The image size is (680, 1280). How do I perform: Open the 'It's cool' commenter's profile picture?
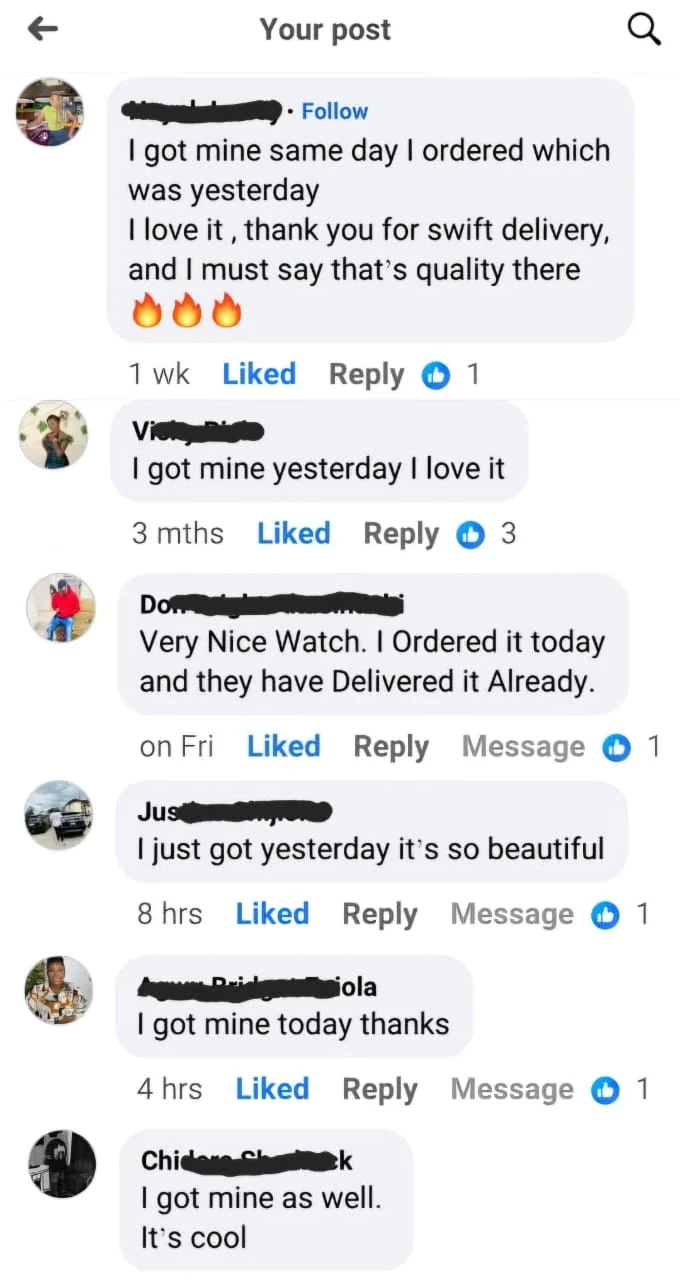click(x=60, y=1164)
